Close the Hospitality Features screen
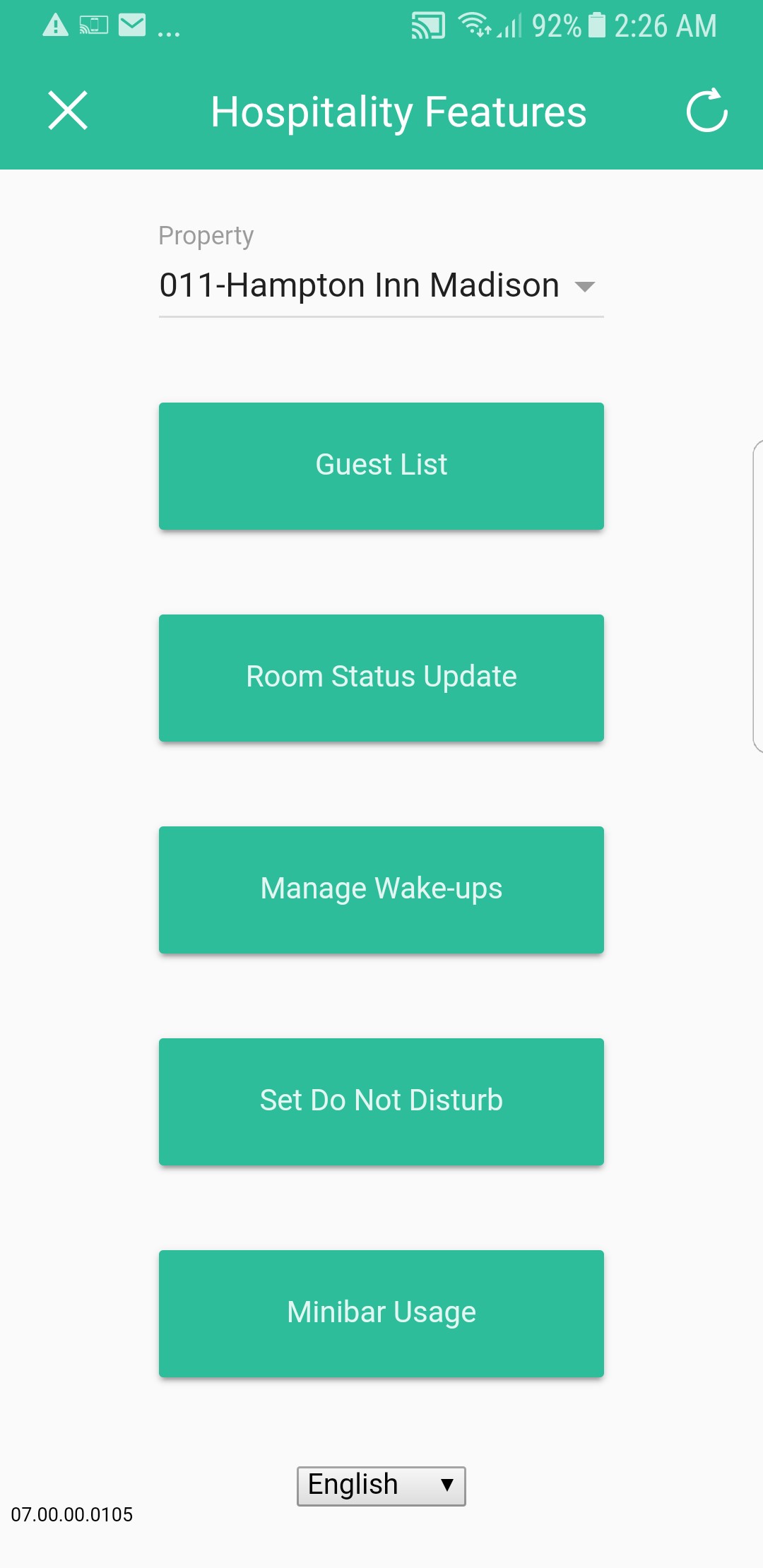This screenshot has height=1568, width=763. pyautogui.click(x=68, y=111)
